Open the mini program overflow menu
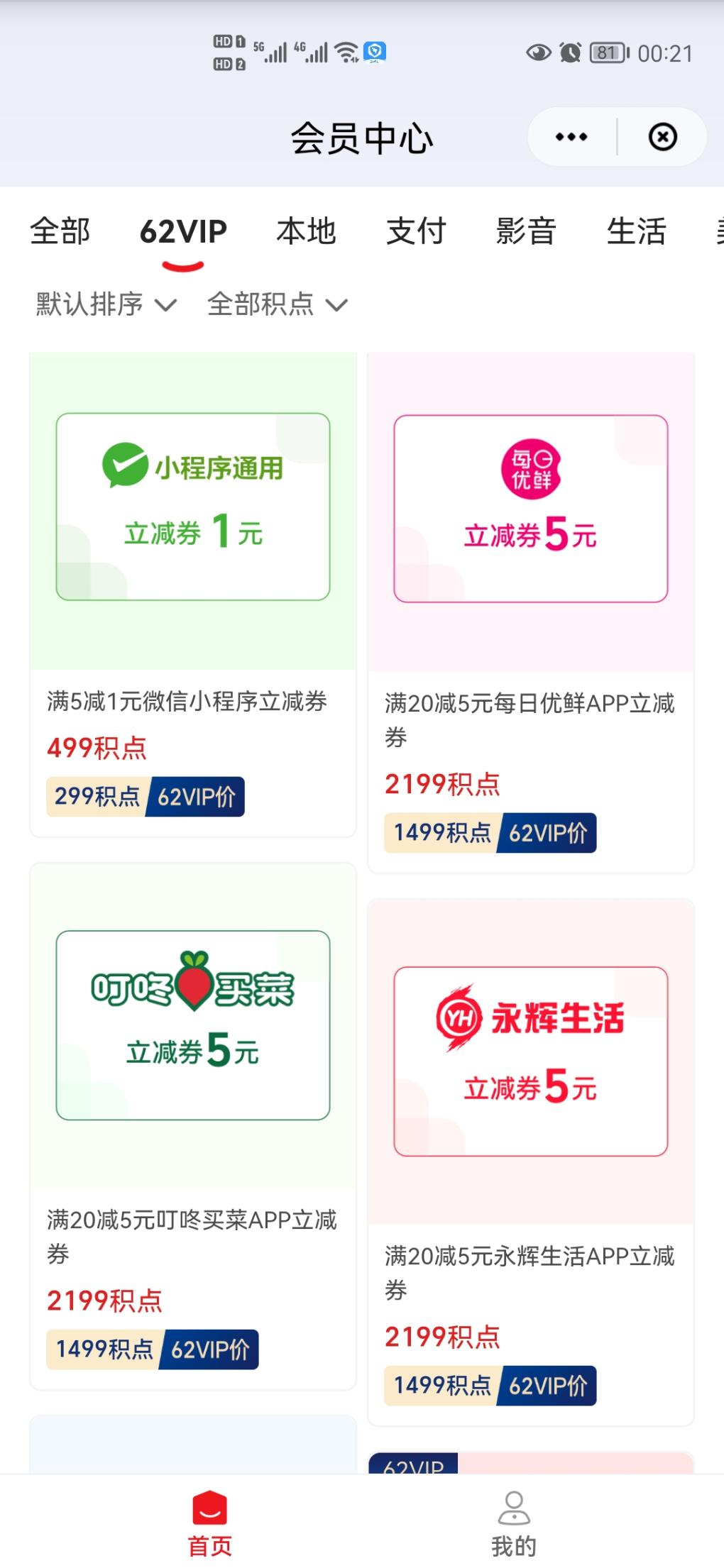This screenshot has height=1568, width=724. 571,137
